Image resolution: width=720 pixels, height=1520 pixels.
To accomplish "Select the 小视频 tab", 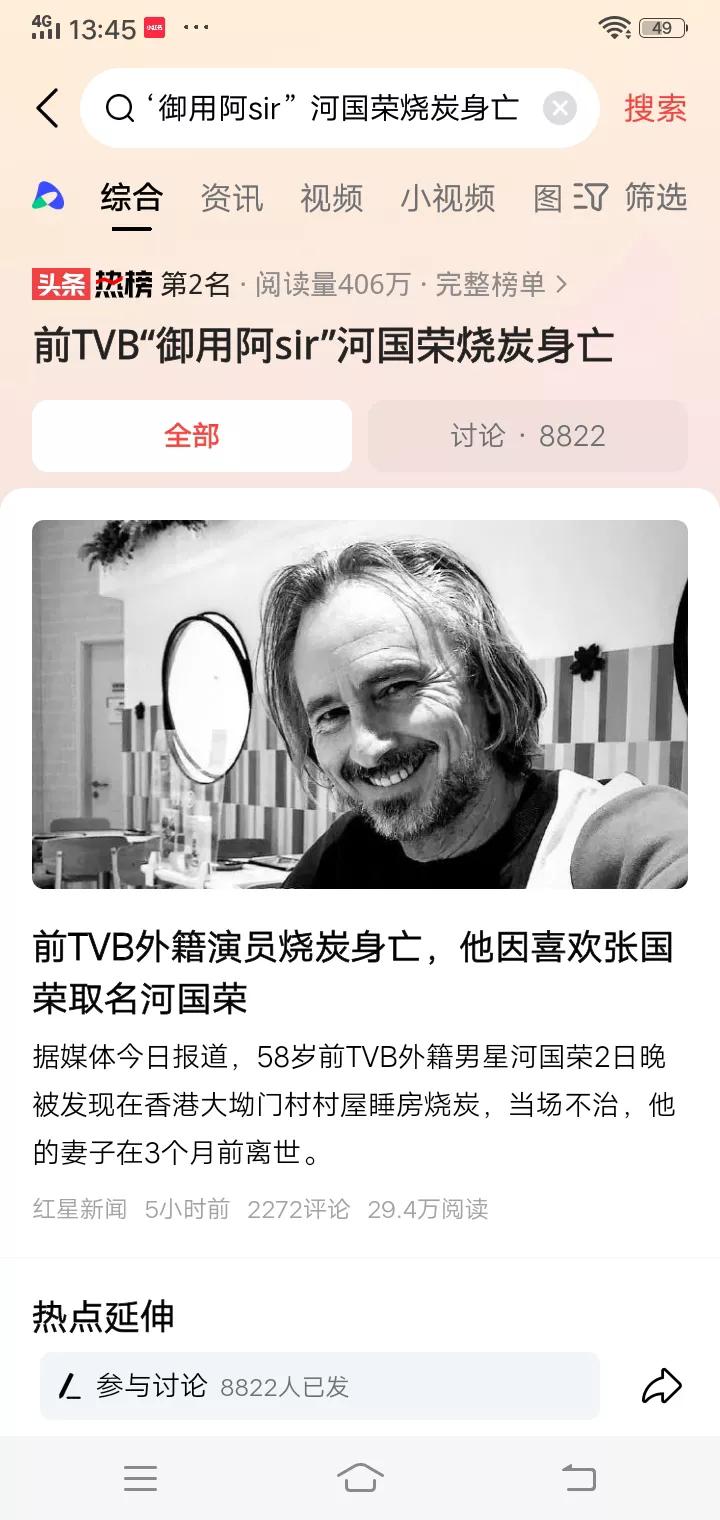I will 447,198.
